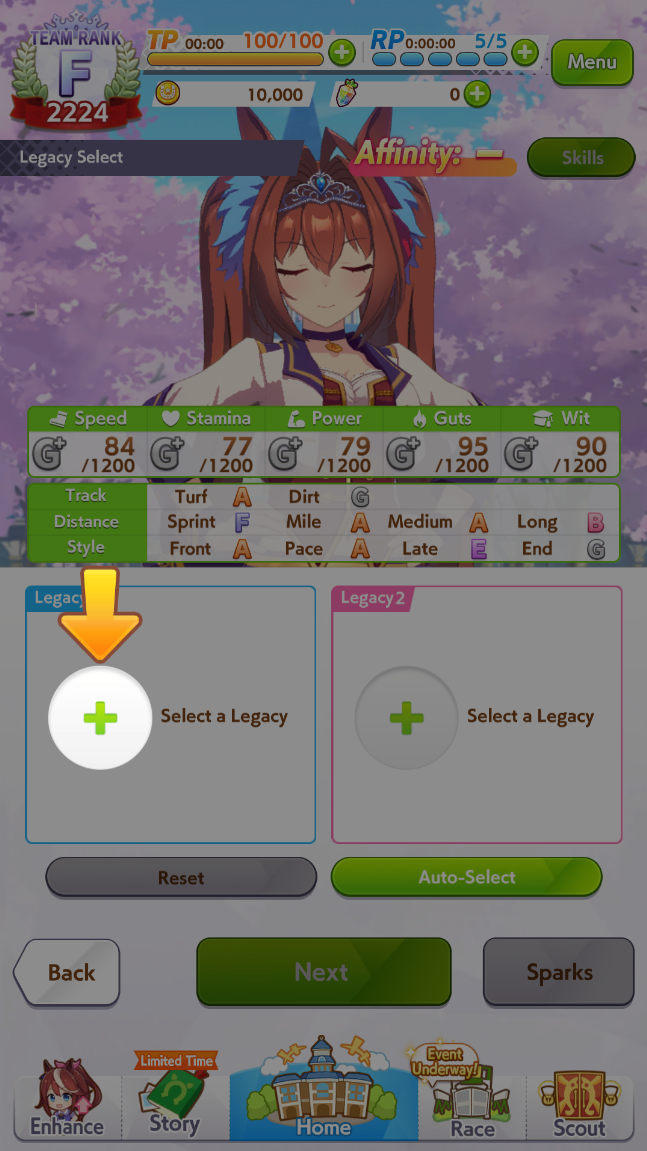
Task: Open the Menu button
Action: (x=592, y=62)
